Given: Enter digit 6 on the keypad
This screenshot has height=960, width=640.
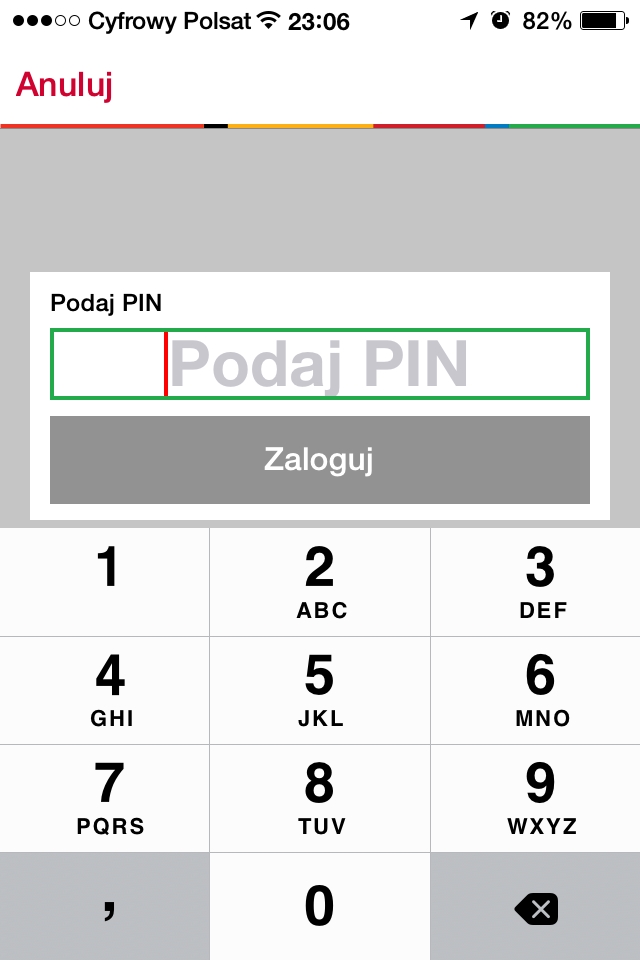Looking at the screenshot, I should tap(537, 690).
